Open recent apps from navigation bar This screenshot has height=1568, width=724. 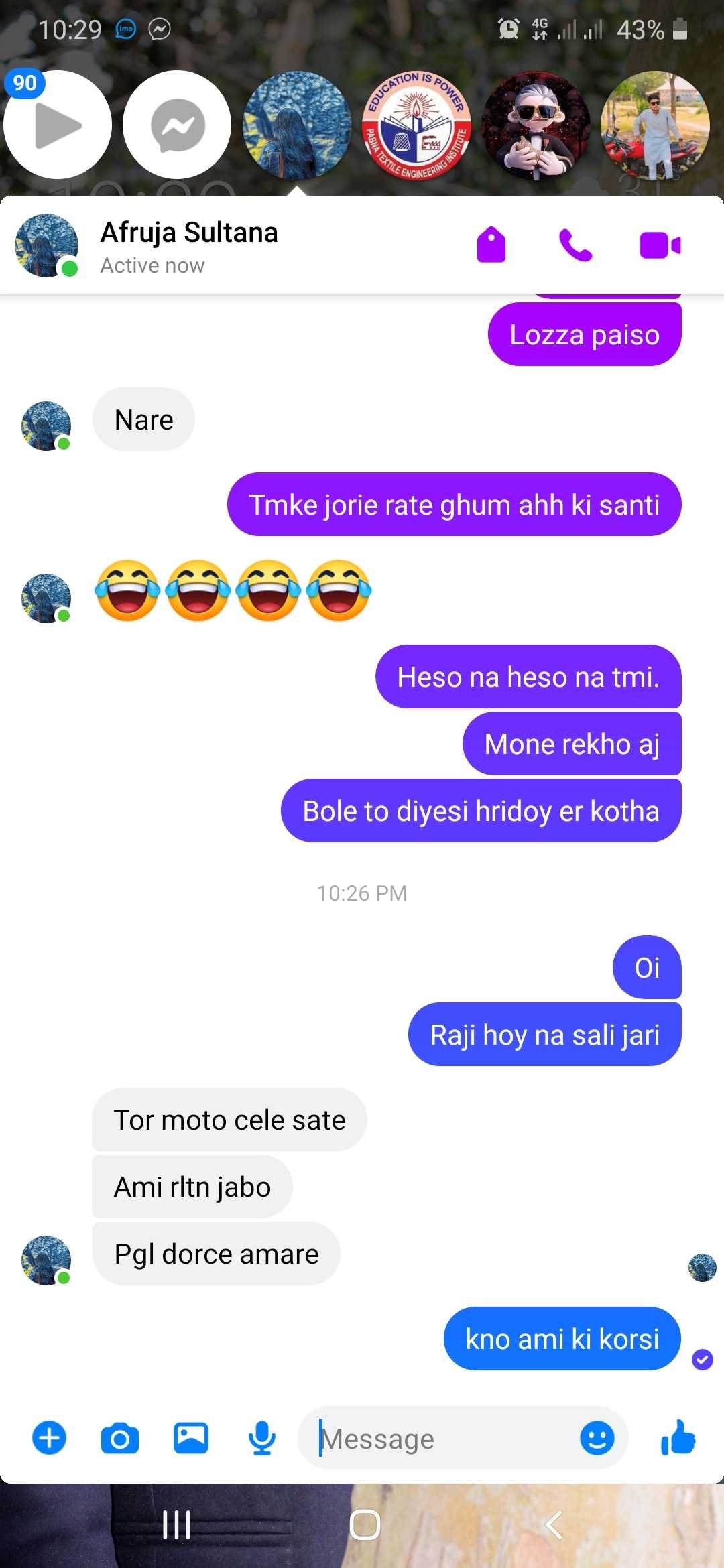(x=177, y=1526)
